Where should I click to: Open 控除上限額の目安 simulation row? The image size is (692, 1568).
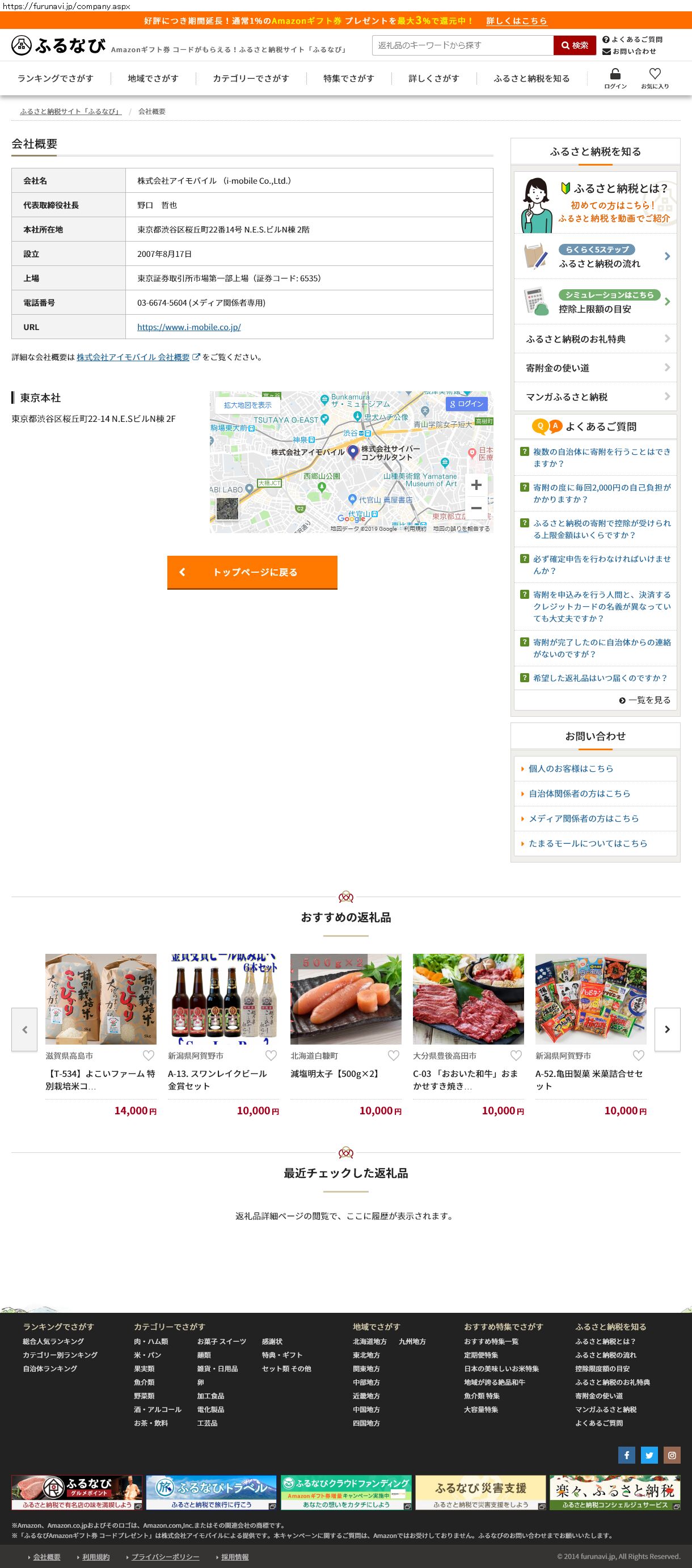click(x=595, y=302)
